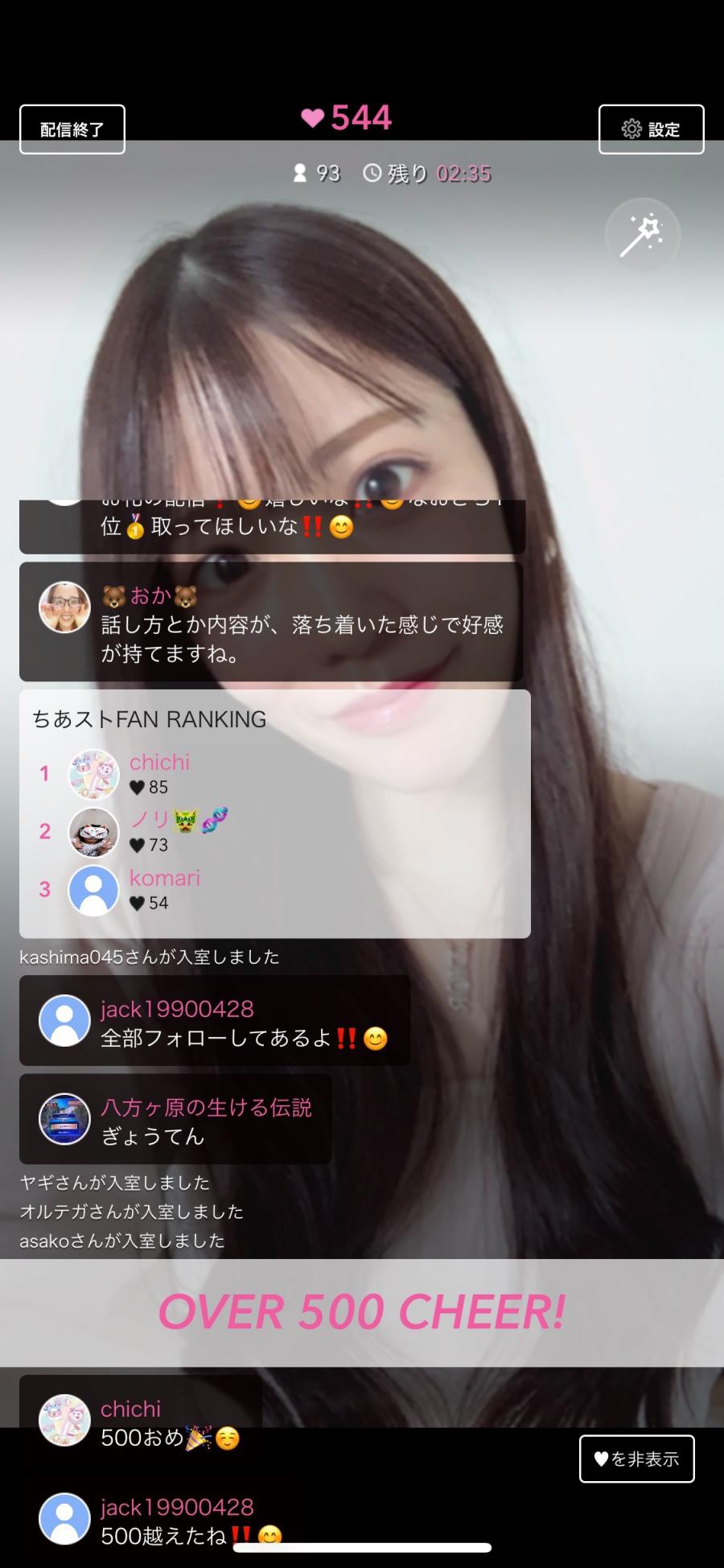Open the 設定 settings button
Screen dimensions: 724x1568
coord(651,130)
